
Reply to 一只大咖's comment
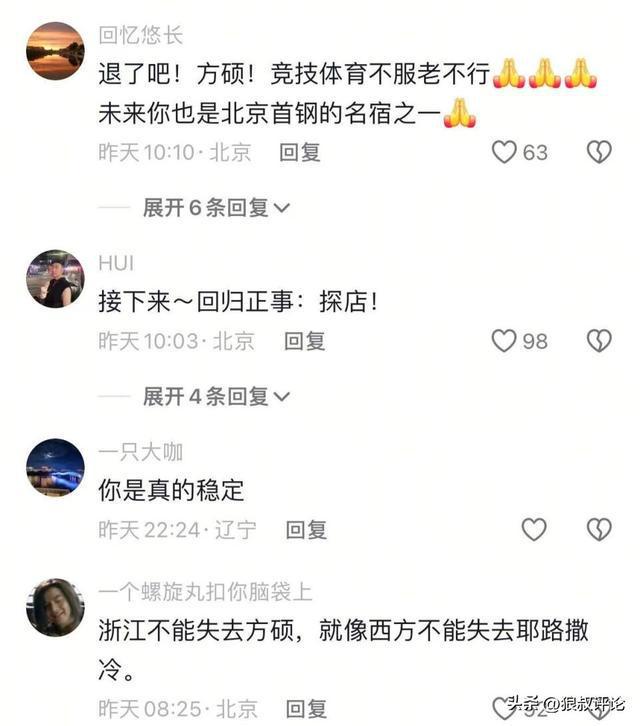tap(306, 529)
